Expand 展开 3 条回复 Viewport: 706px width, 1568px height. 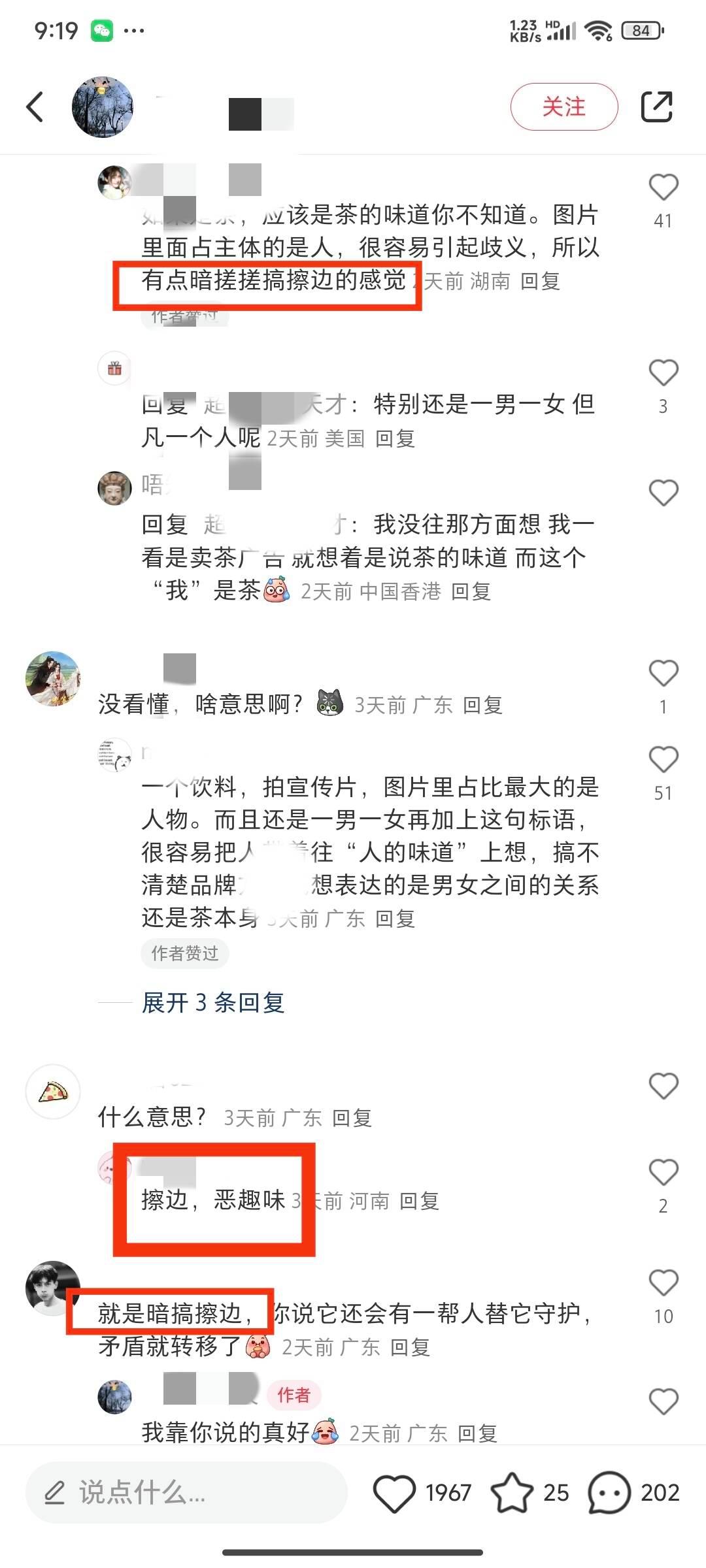coord(213,1002)
